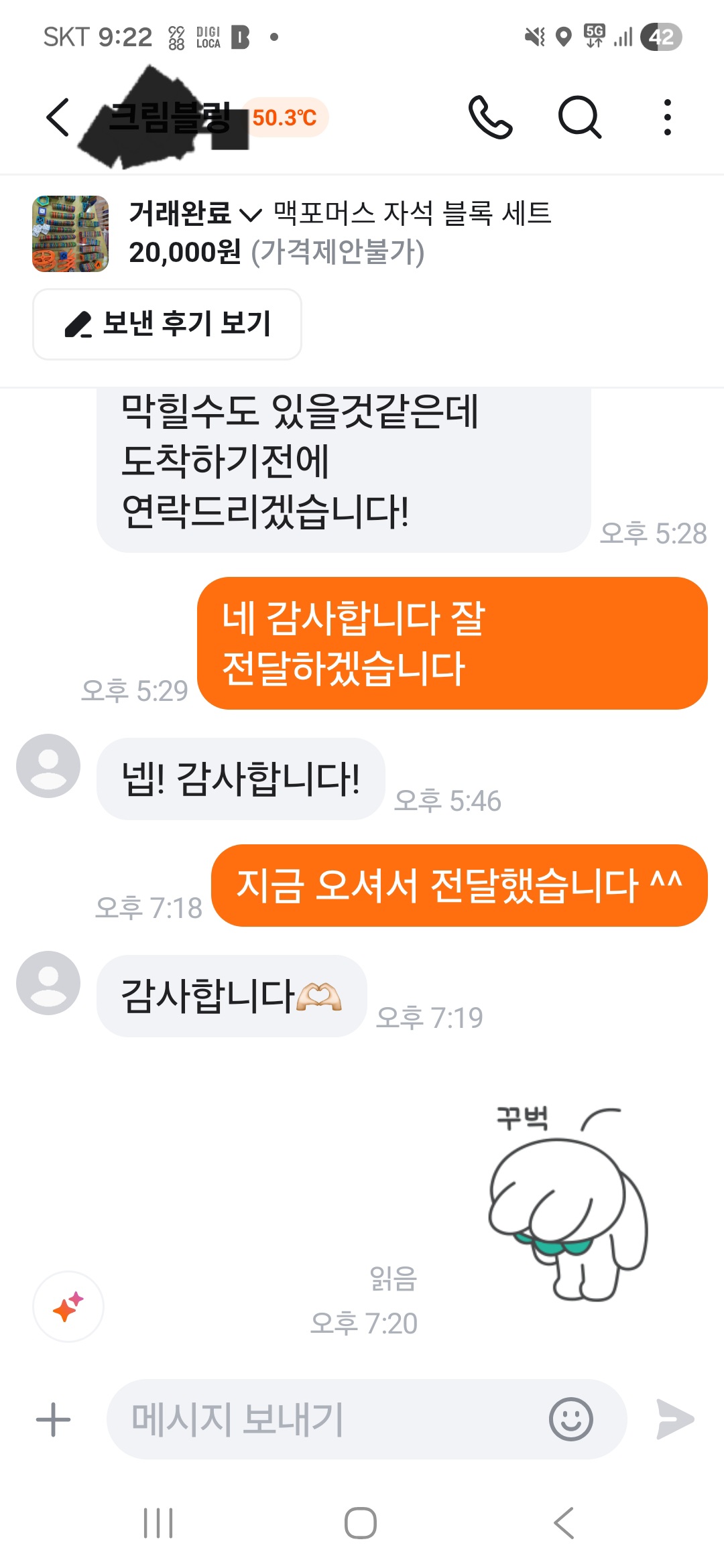Go to the system home screen

[x=361, y=1523]
